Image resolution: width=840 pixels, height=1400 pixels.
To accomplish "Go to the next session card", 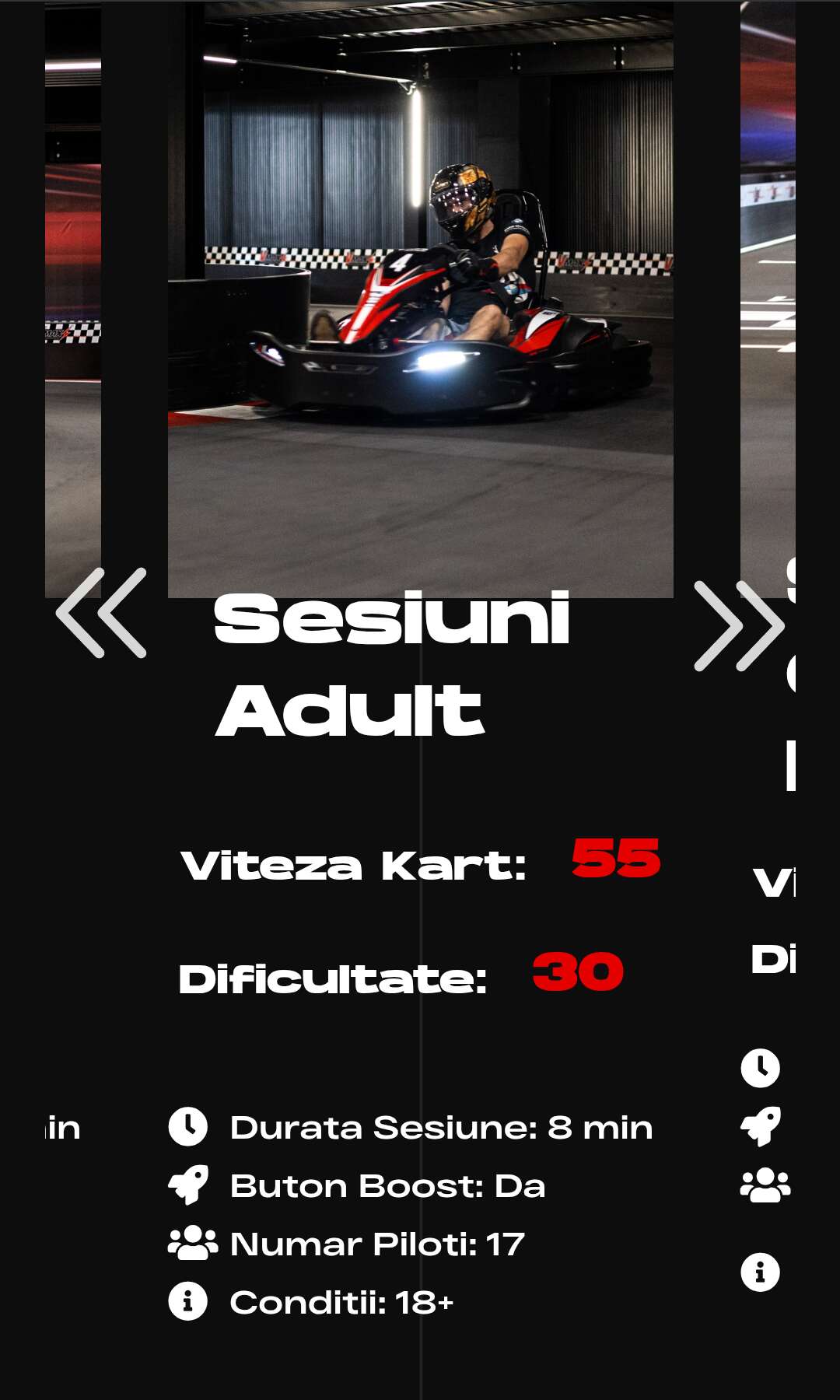I will (739, 625).
